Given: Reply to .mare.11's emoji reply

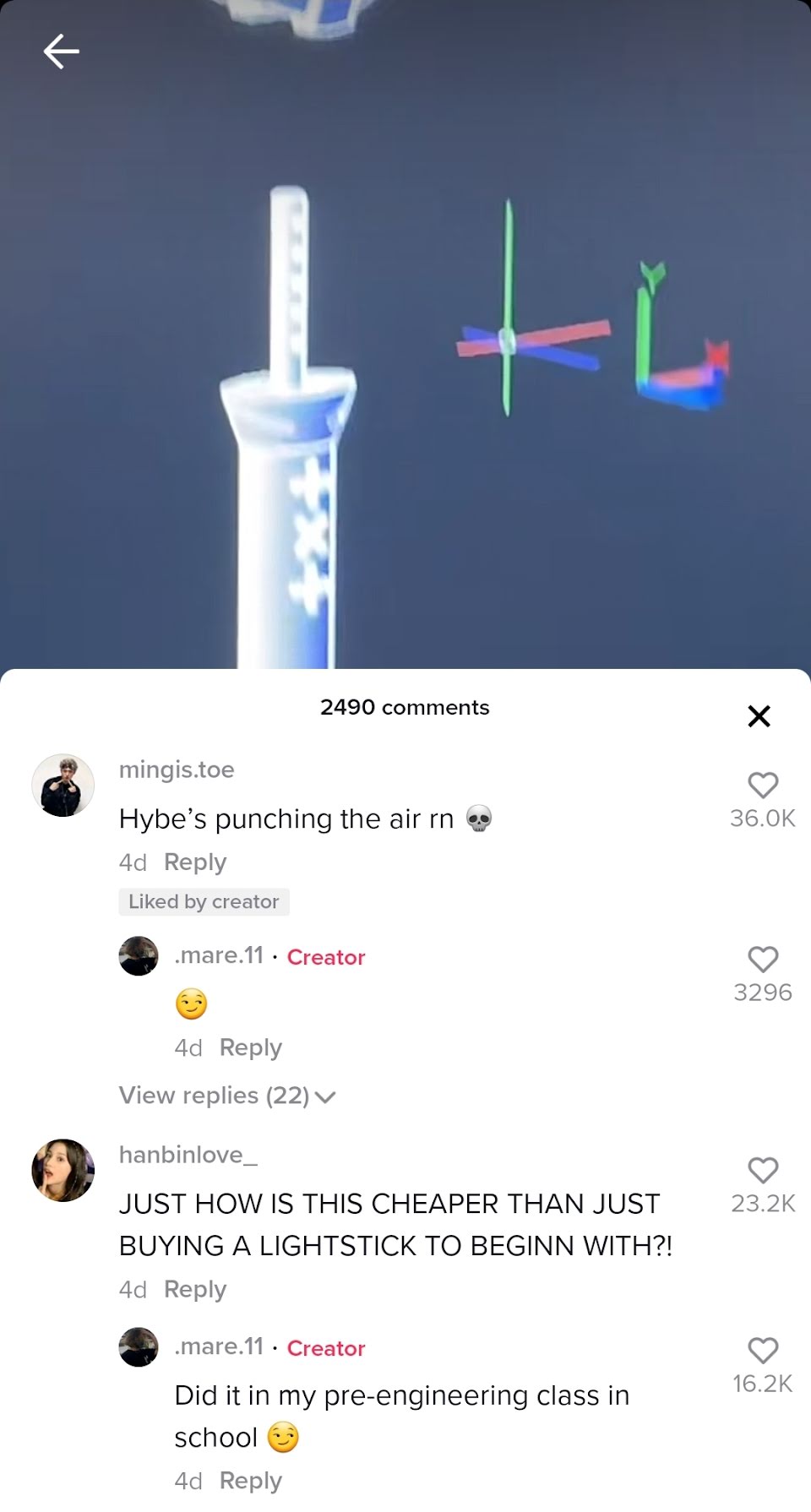Looking at the screenshot, I should point(250,1047).
